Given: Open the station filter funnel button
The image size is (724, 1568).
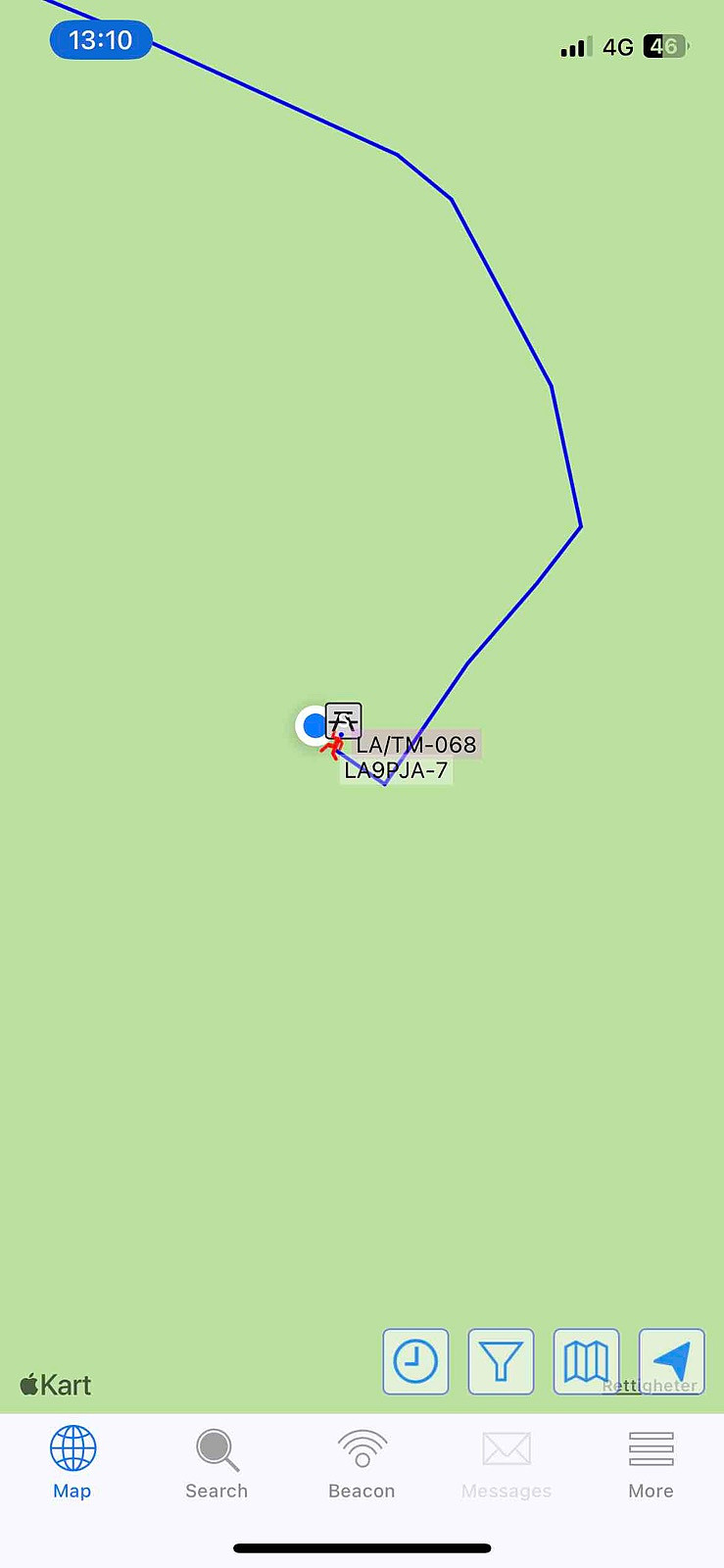Looking at the screenshot, I should point(501,1361).
